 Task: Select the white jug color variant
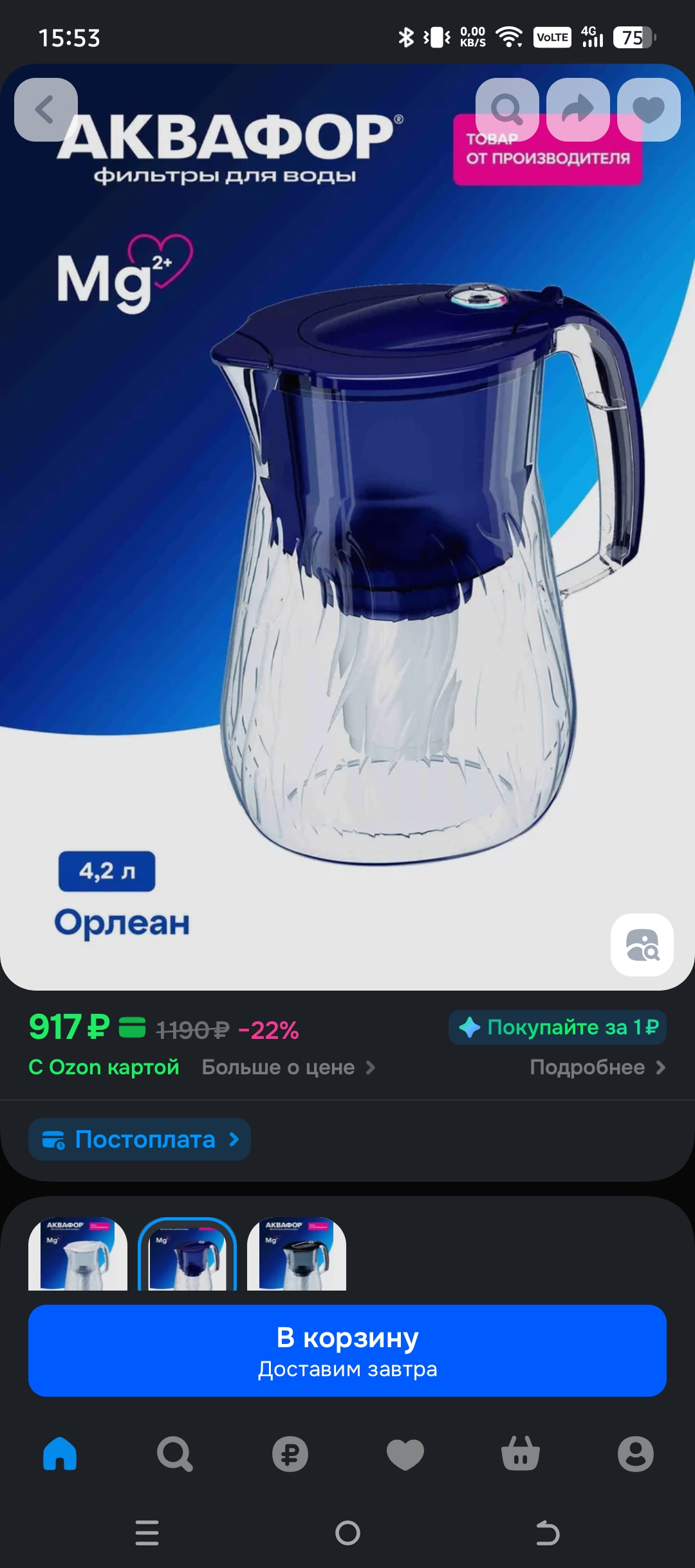pyautogui.click(x=78, y=1254)
